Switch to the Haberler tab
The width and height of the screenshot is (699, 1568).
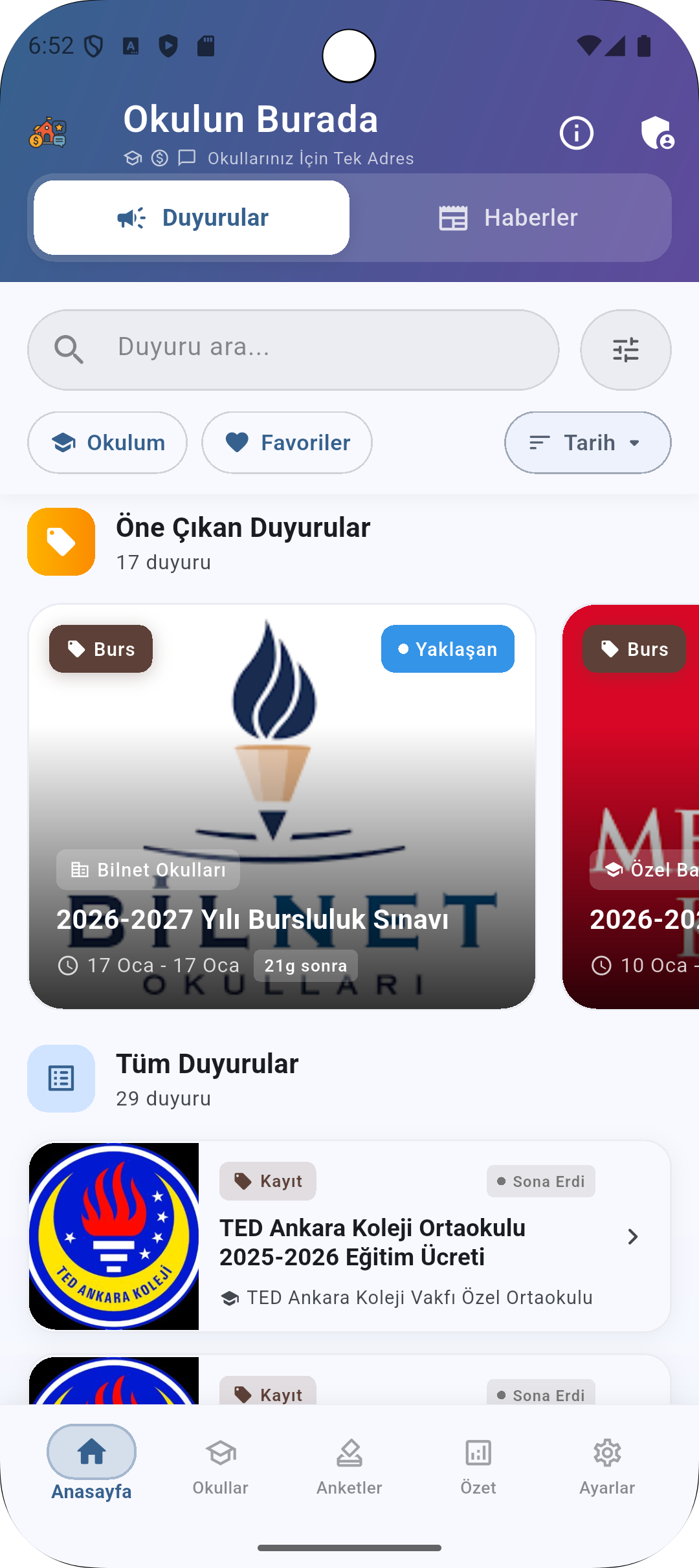[x=509, y=217]
